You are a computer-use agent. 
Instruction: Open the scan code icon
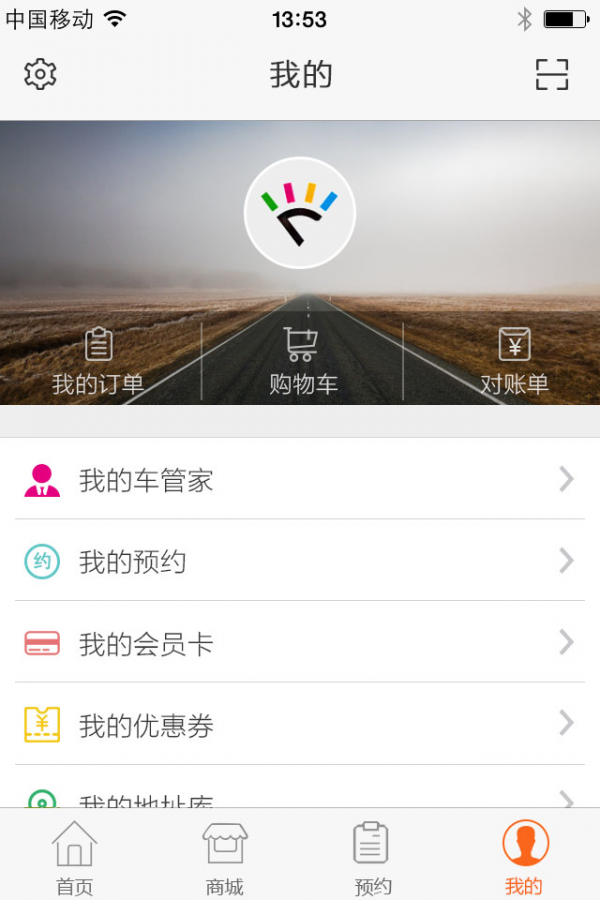click(x=552, y=74)
